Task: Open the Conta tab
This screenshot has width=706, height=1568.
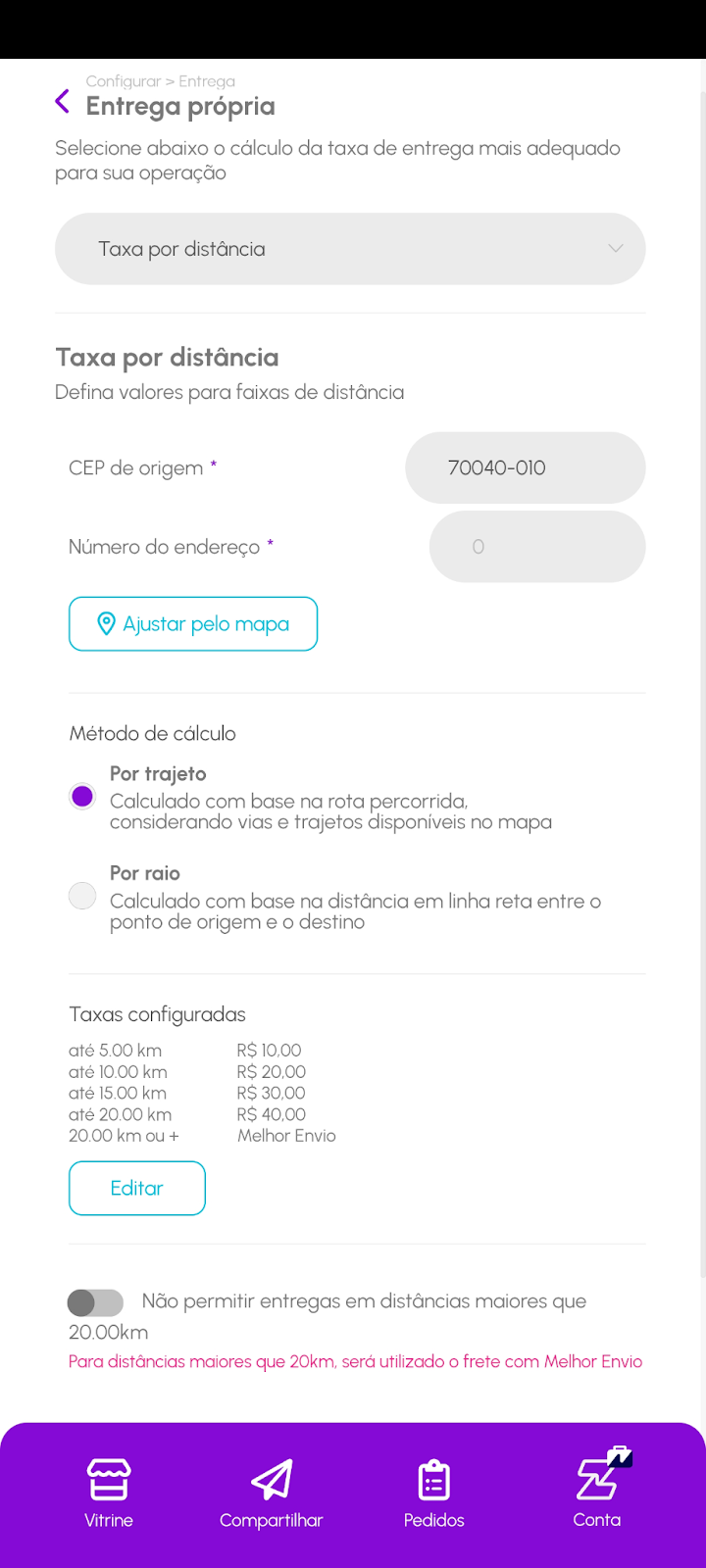Action: coord(597,1492)
